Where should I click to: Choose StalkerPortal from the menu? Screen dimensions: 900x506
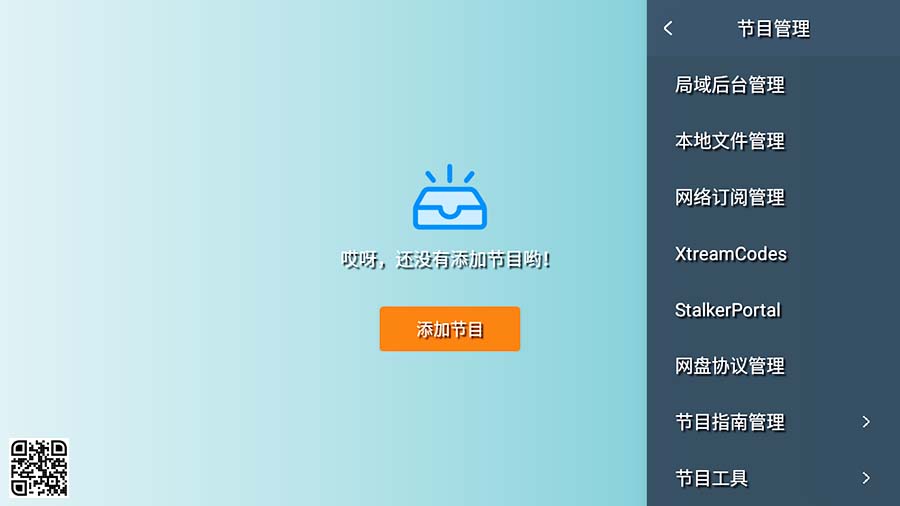tap(728, 310)
